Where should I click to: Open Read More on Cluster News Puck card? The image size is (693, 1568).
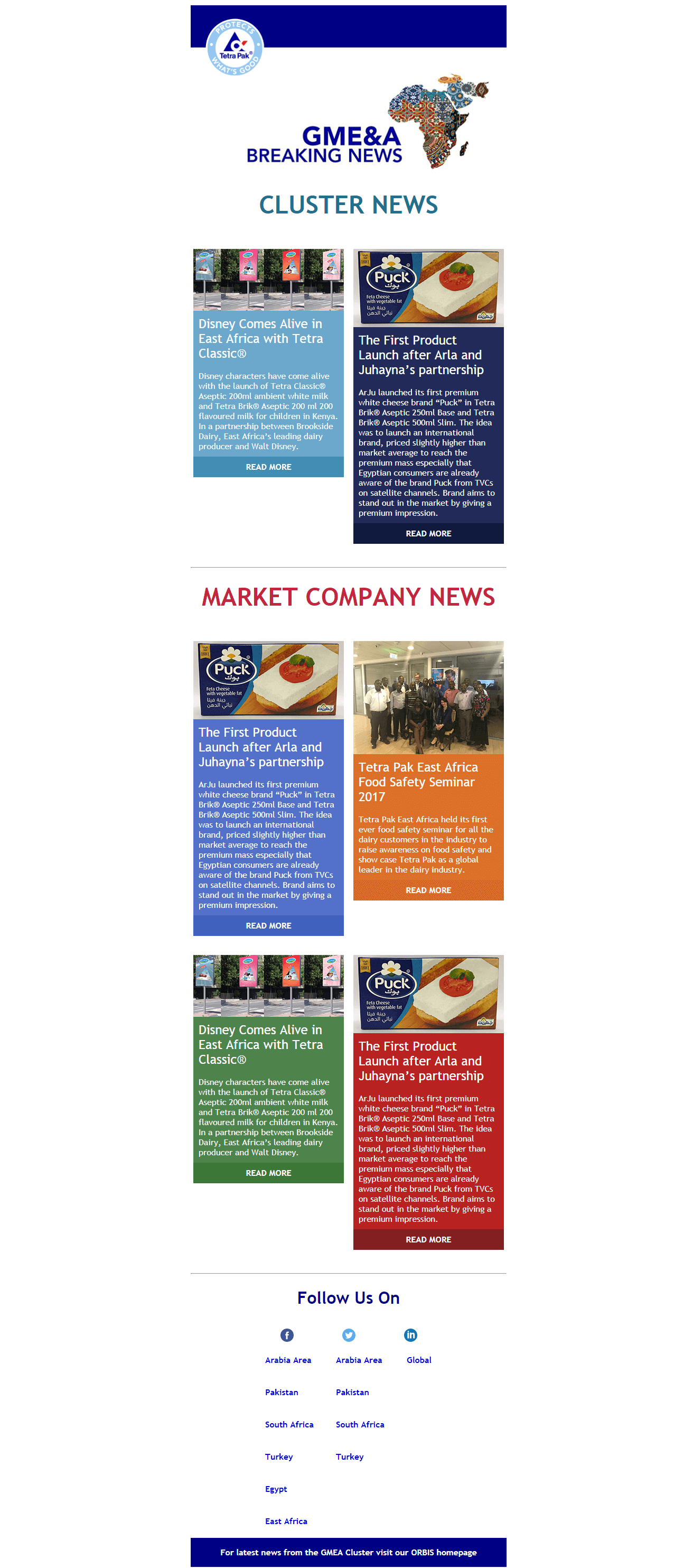click(x=428, y=533)
